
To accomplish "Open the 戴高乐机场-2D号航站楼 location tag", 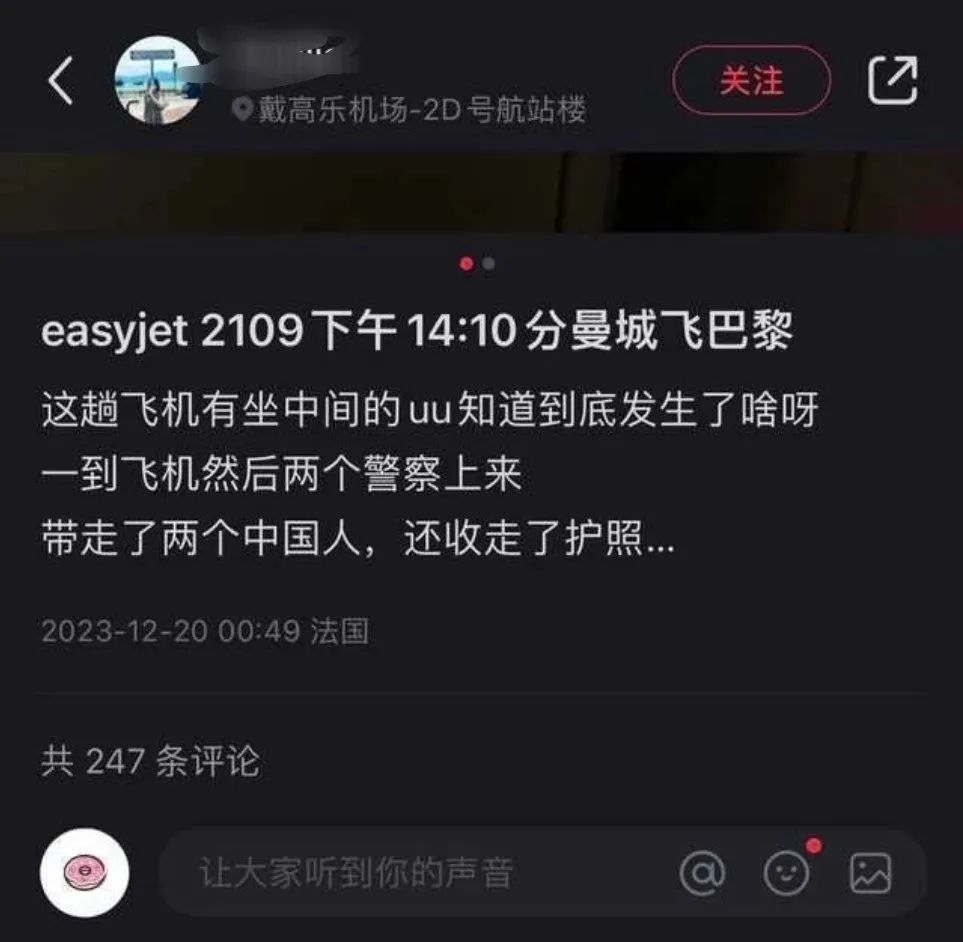I will tap(410, 110).
